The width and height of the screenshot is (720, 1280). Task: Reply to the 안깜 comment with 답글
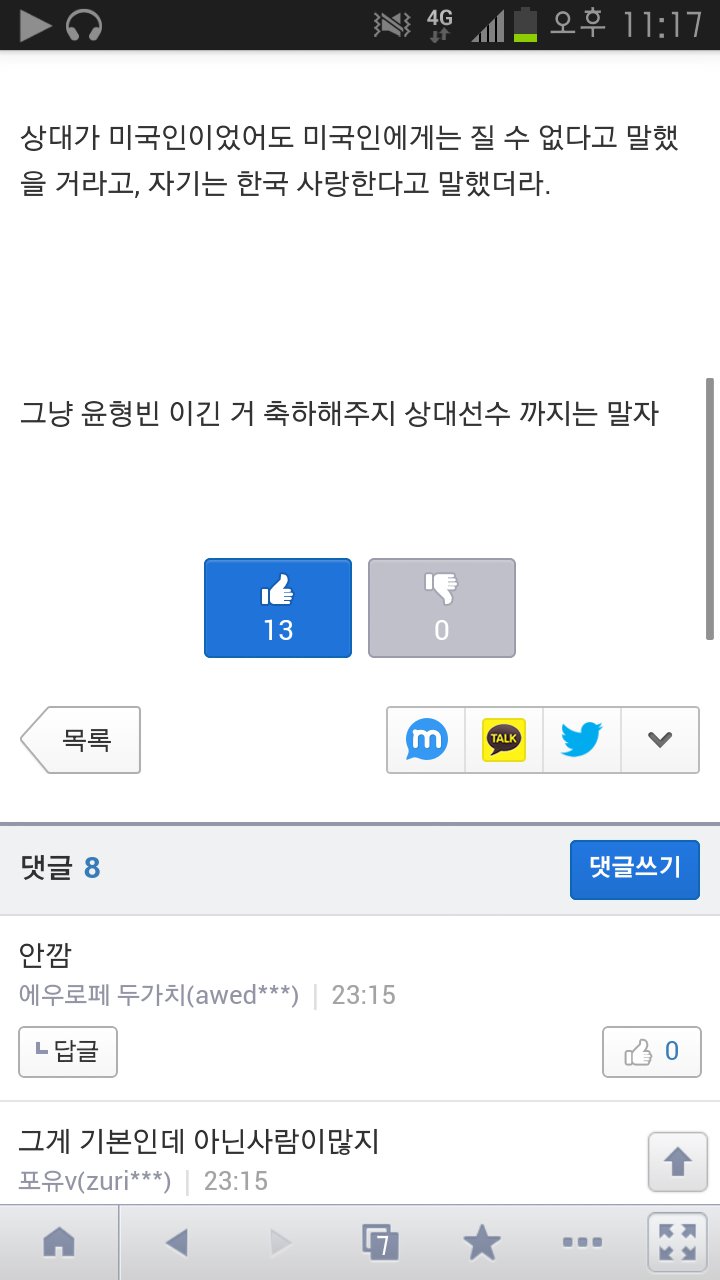coord(68,1052)
